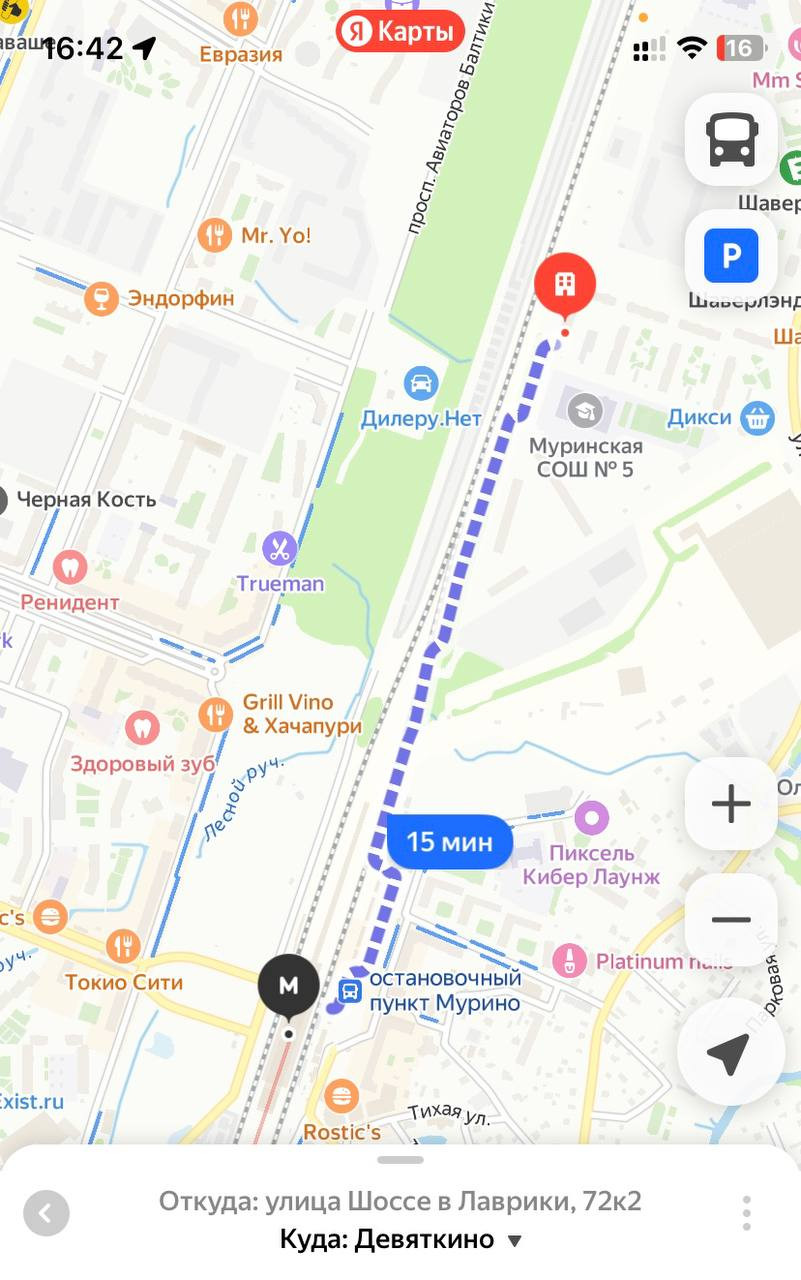Open the Эндорфин bar marker

coord(101,298)
